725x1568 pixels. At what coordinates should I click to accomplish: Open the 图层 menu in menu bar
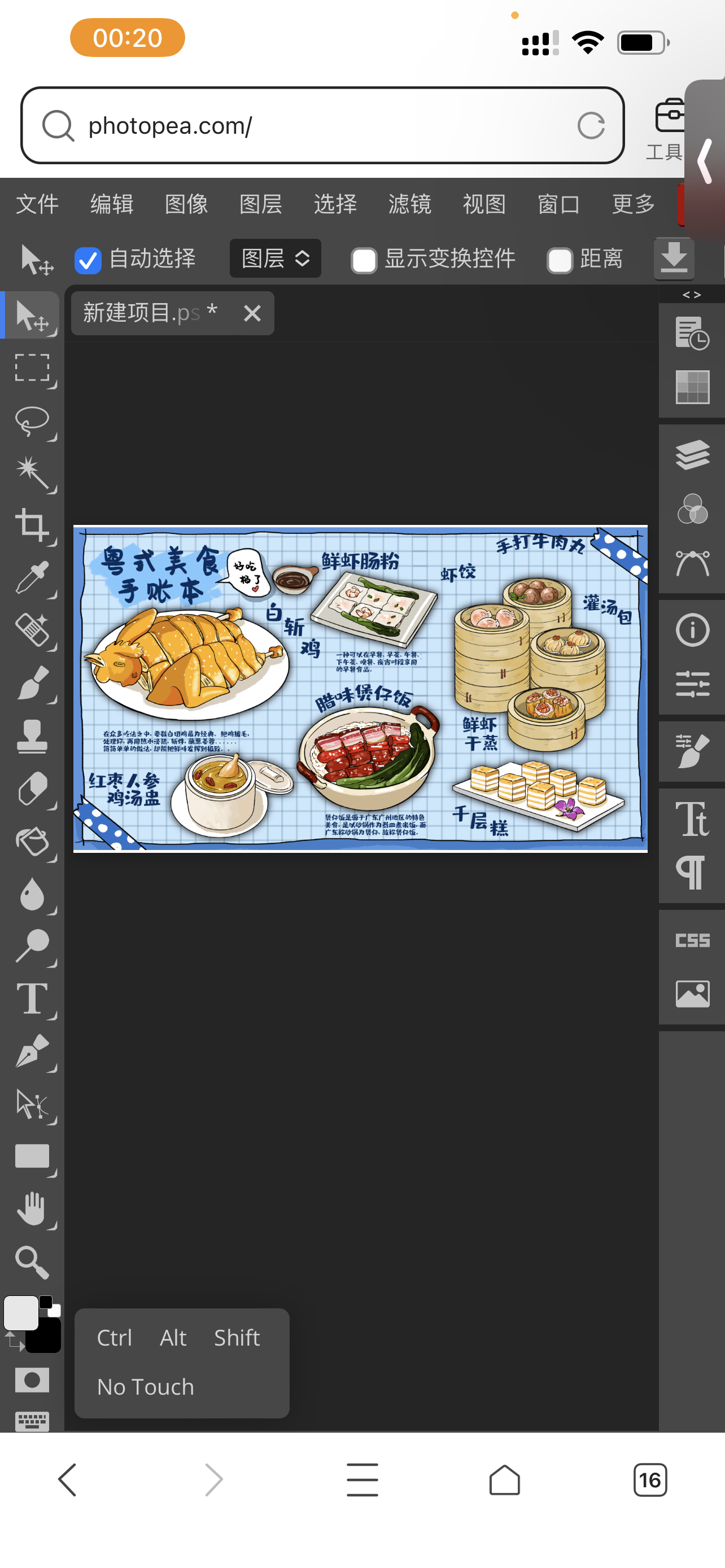pyautogui.click(x=260, y=204)
